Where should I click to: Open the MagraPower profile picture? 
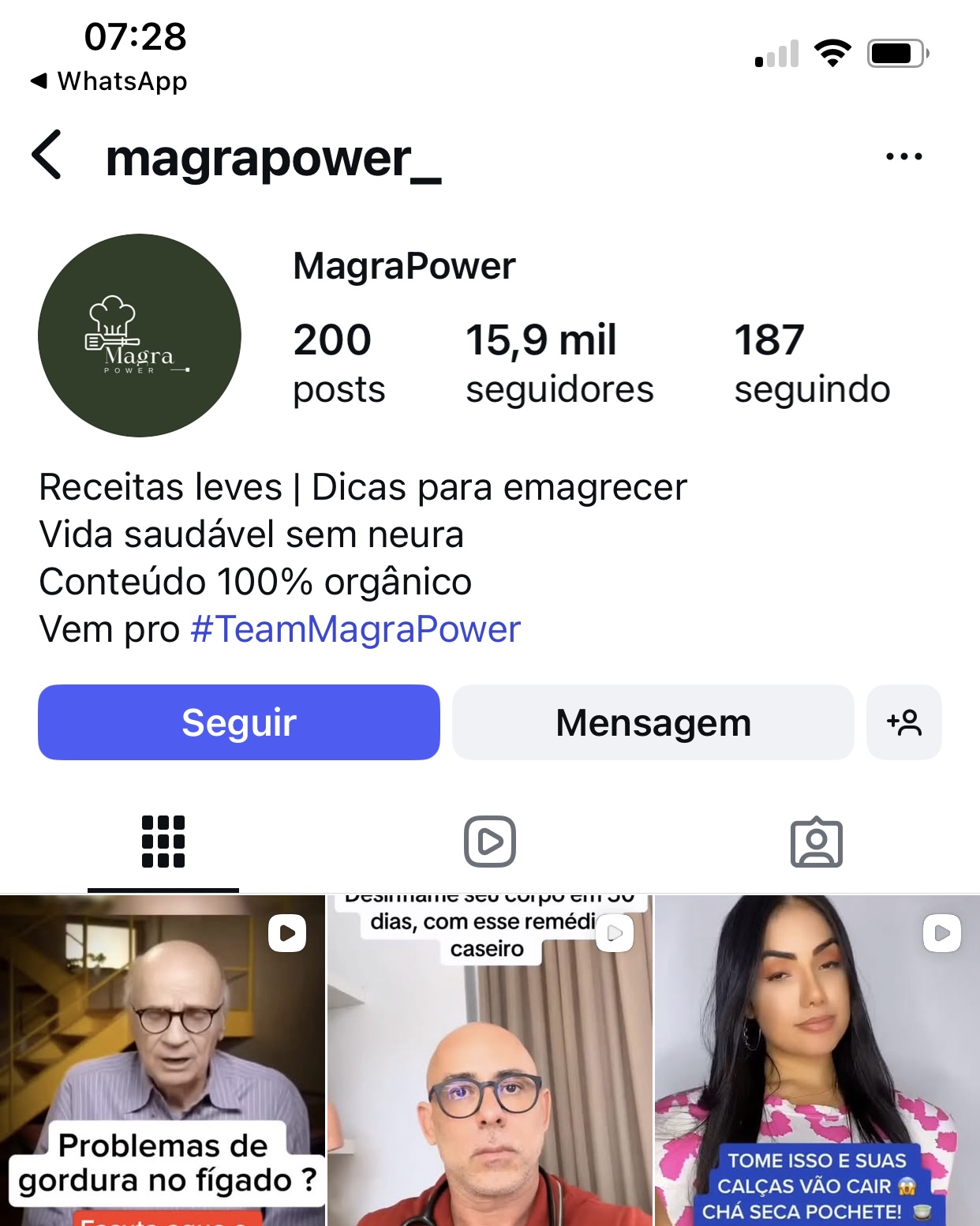pos(139,336)
